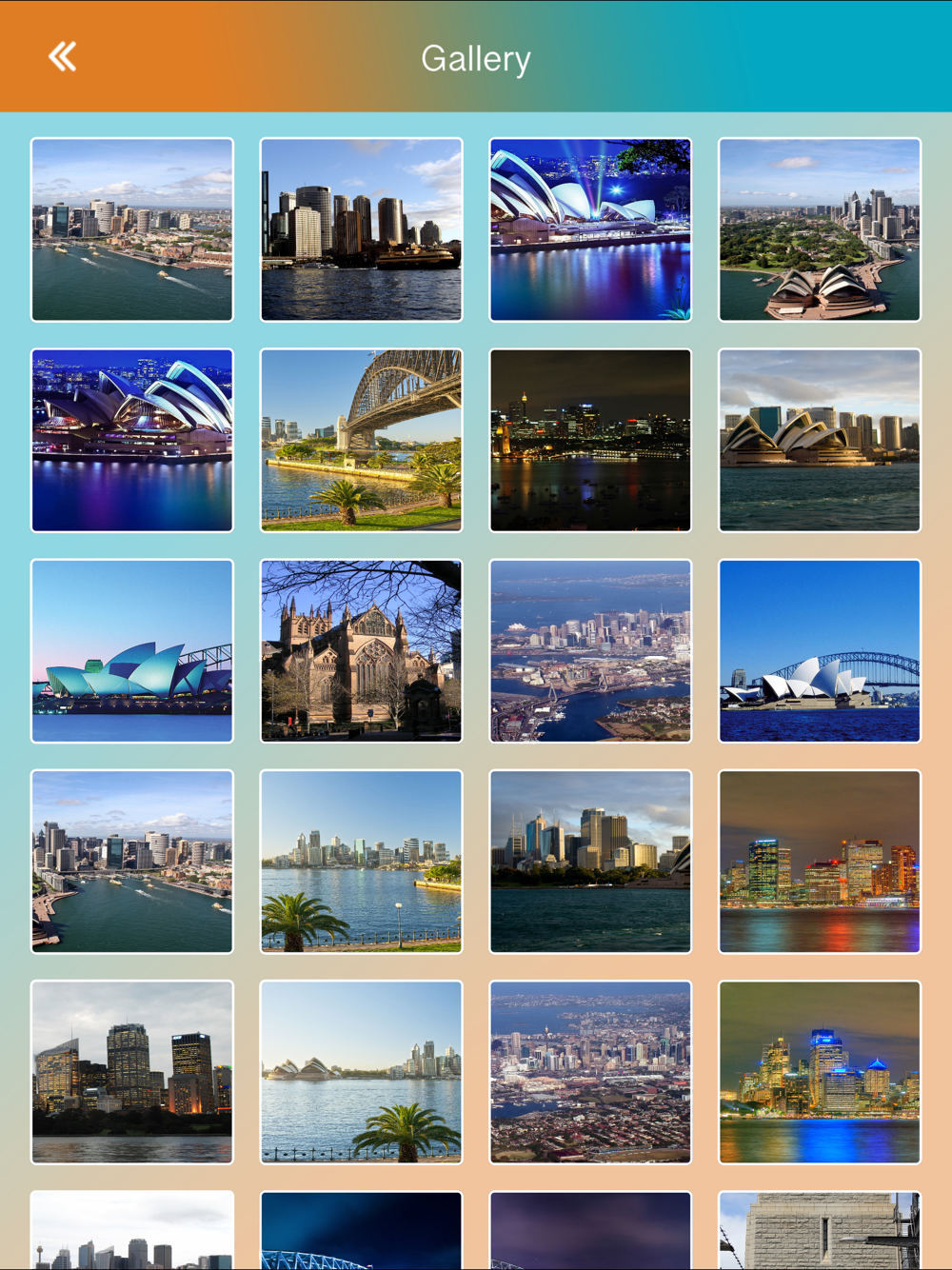View the high-rise towers under grey sky photo
The image size is (952, 1270).
tap(132, 1072)
